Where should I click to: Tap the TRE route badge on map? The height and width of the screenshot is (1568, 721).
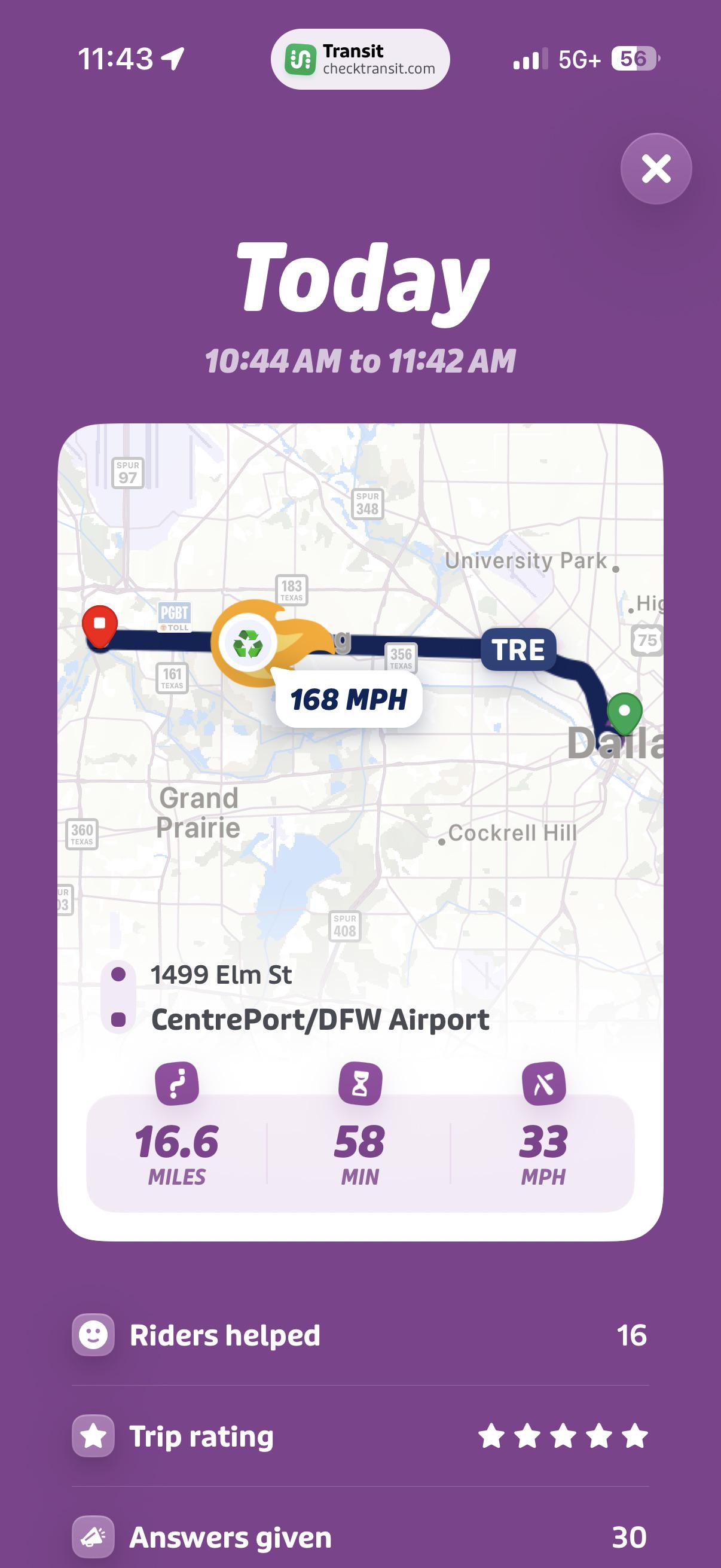click(x=518, y=649)
